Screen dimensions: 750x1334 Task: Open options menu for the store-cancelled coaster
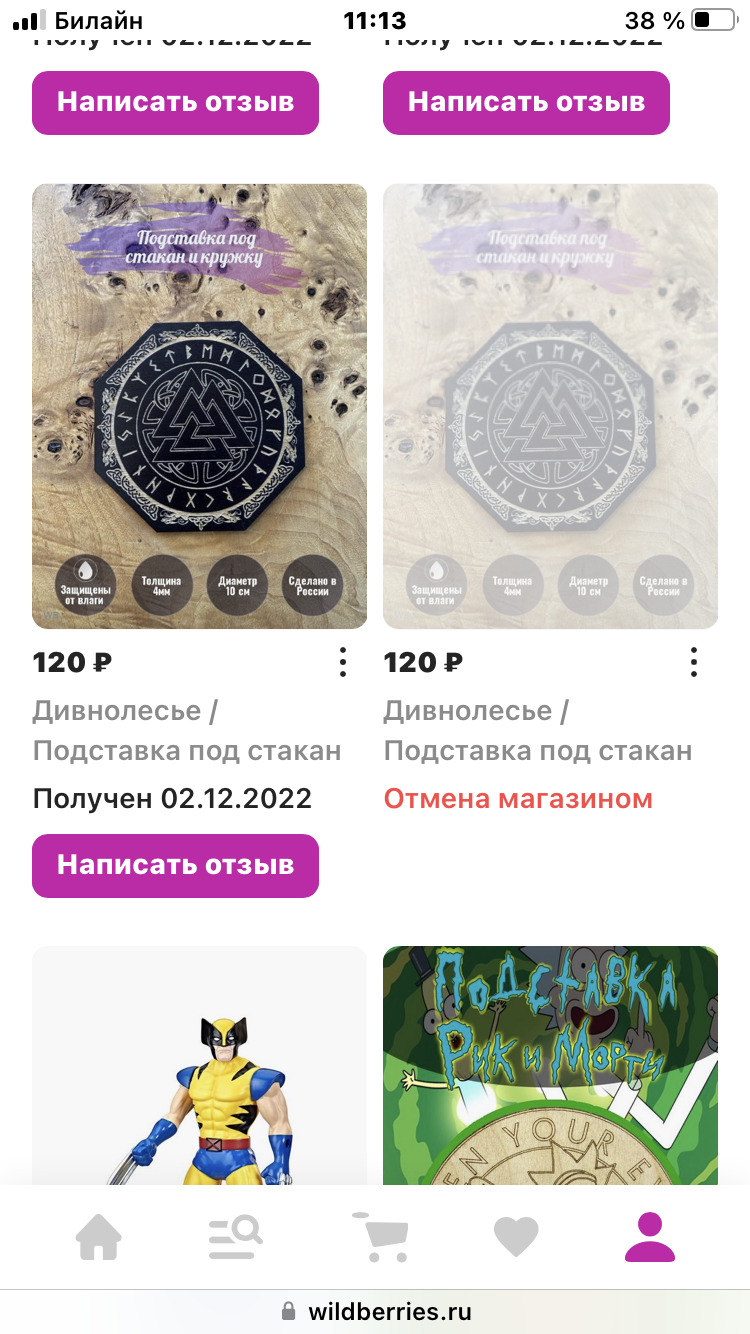tap(693, 662)
